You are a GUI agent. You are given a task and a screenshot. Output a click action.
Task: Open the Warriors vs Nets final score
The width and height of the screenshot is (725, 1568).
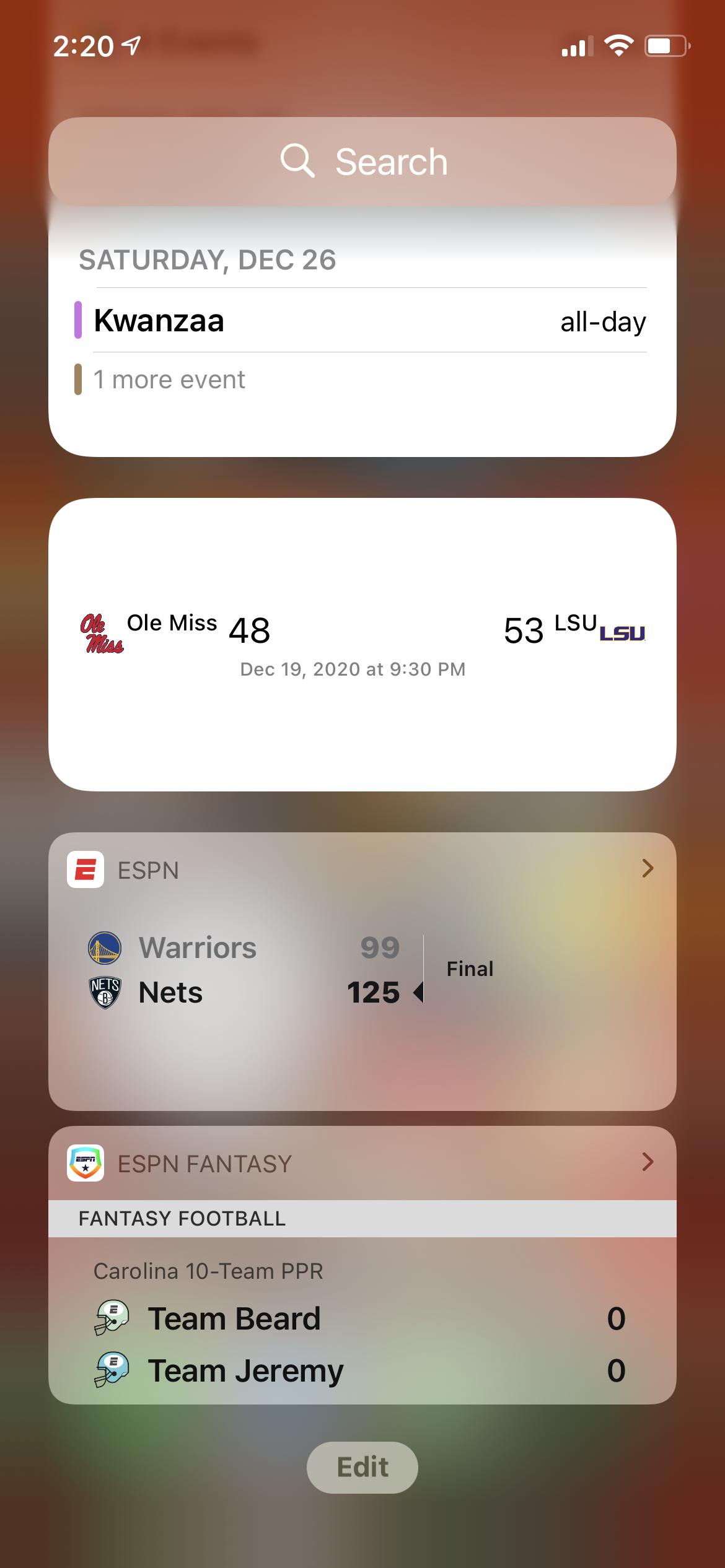pyautogui.click(x=291, y=970)
